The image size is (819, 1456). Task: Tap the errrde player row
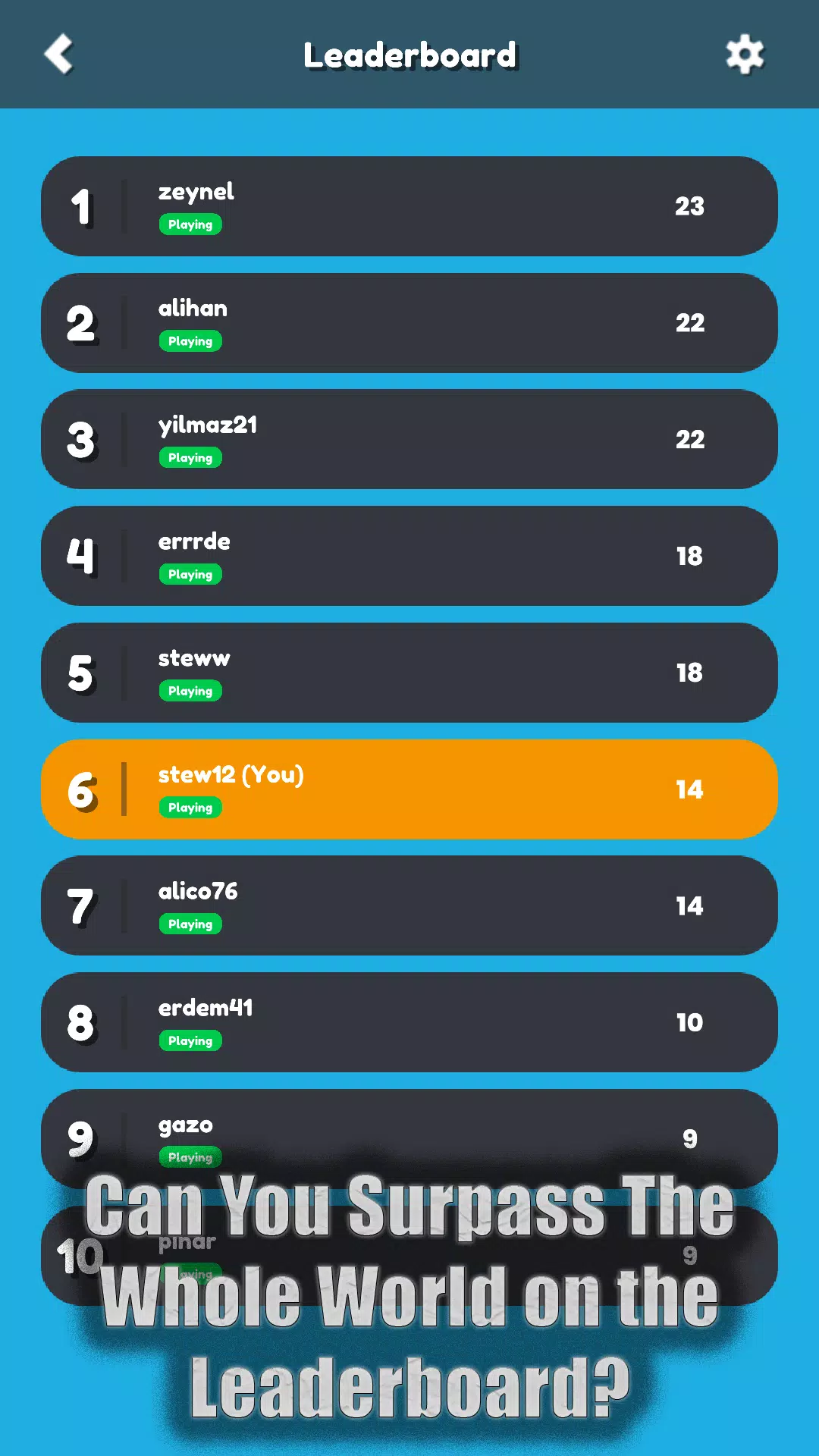pyautogui.click(x=409, y=556)
